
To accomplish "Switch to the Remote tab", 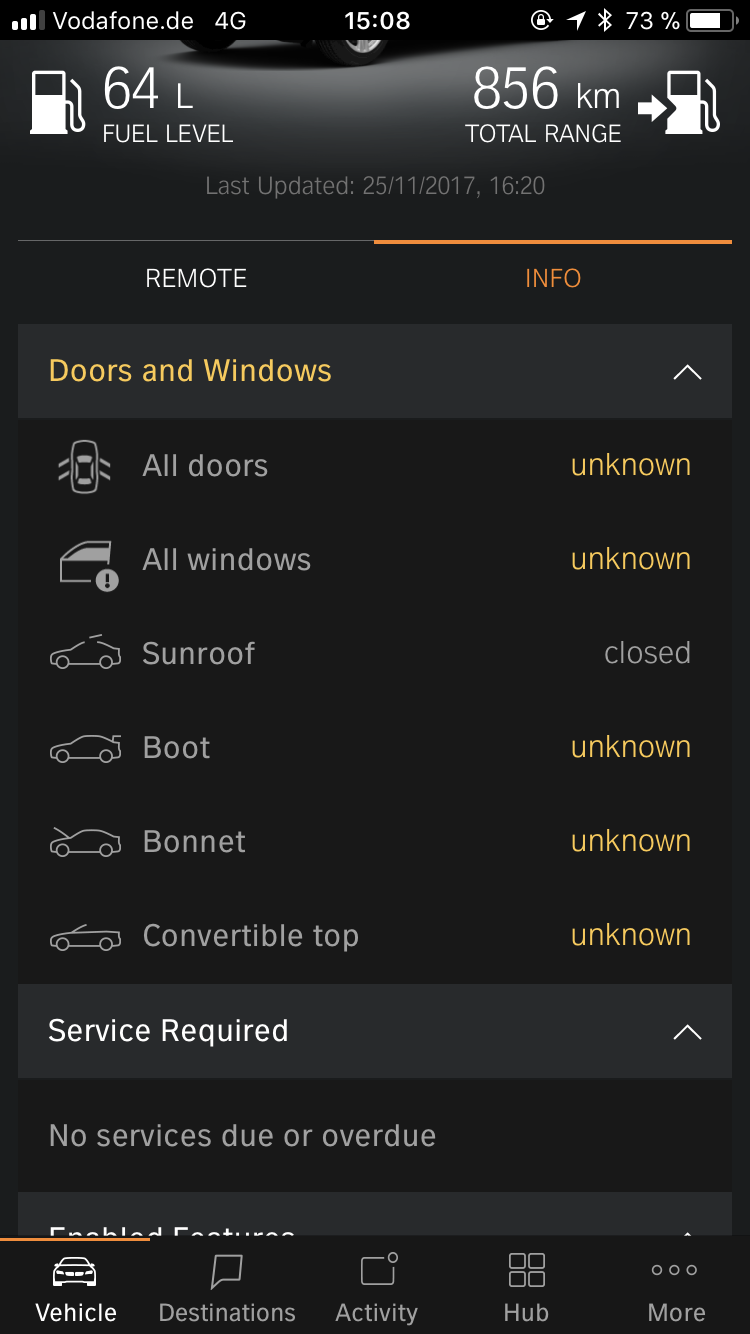I will point(196,278).
